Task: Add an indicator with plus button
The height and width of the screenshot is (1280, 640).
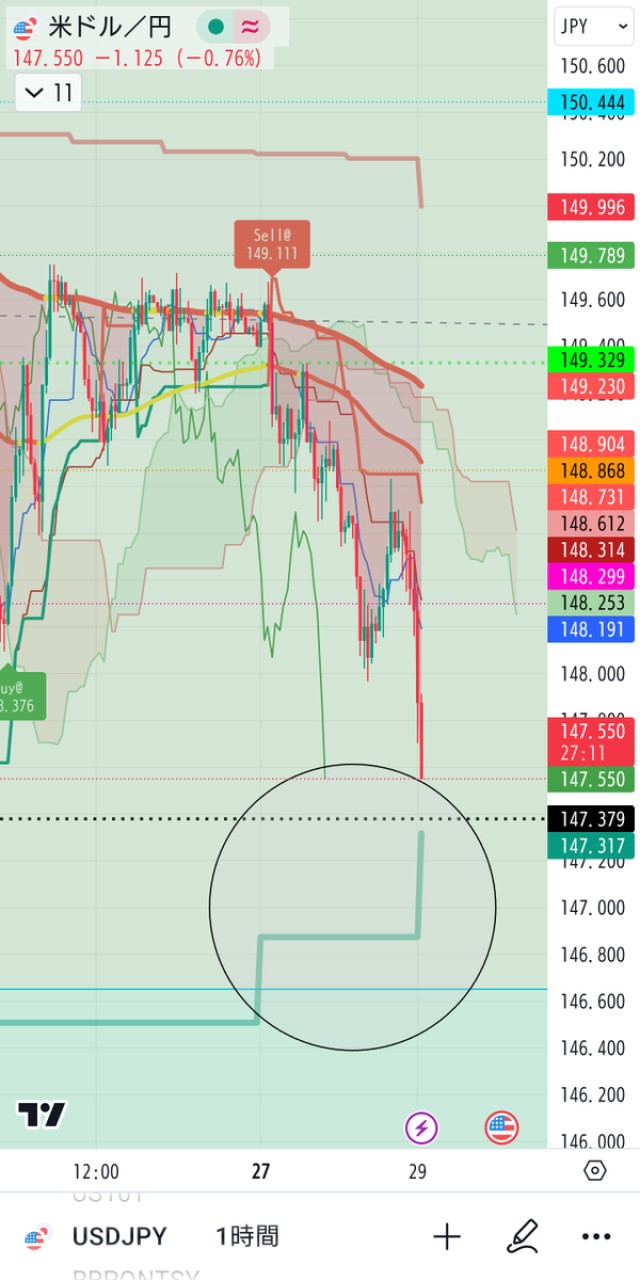Action: click(x=447, y=1237)
